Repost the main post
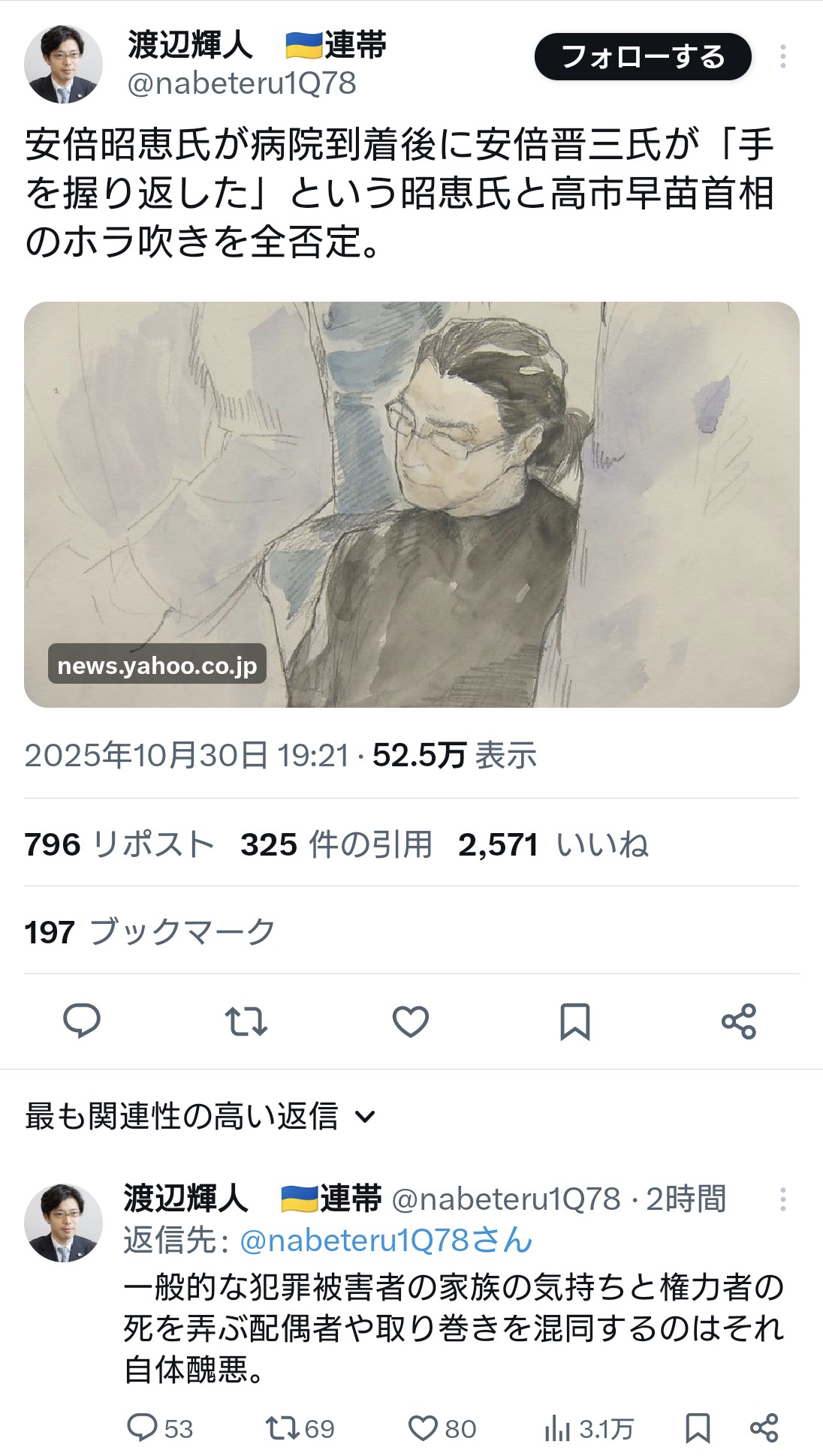 (x=246, y=1021)
